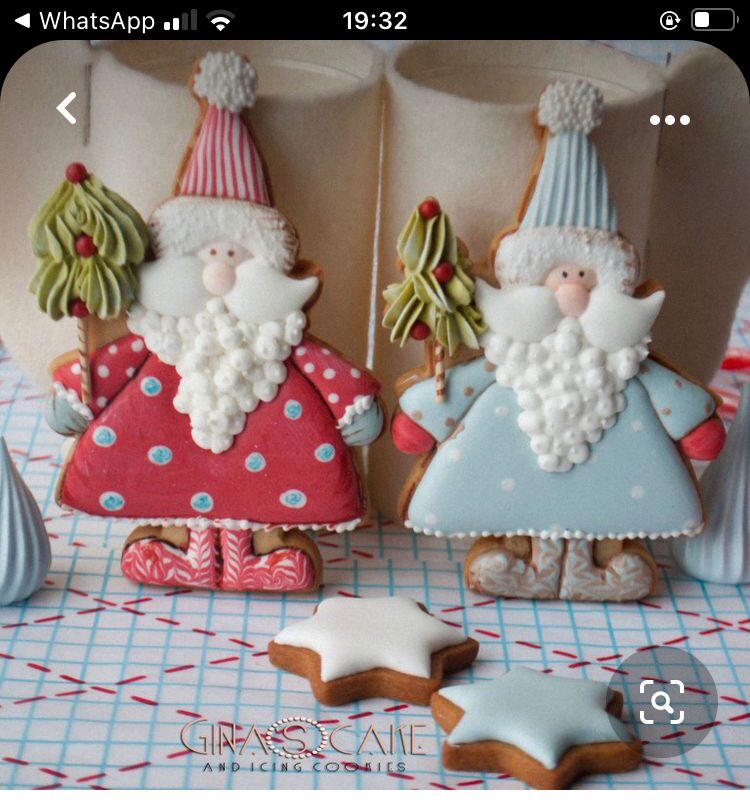Return to WhatsApp via the status bar
The width and height of the screenshot is (750, 808).
(84, 20)
